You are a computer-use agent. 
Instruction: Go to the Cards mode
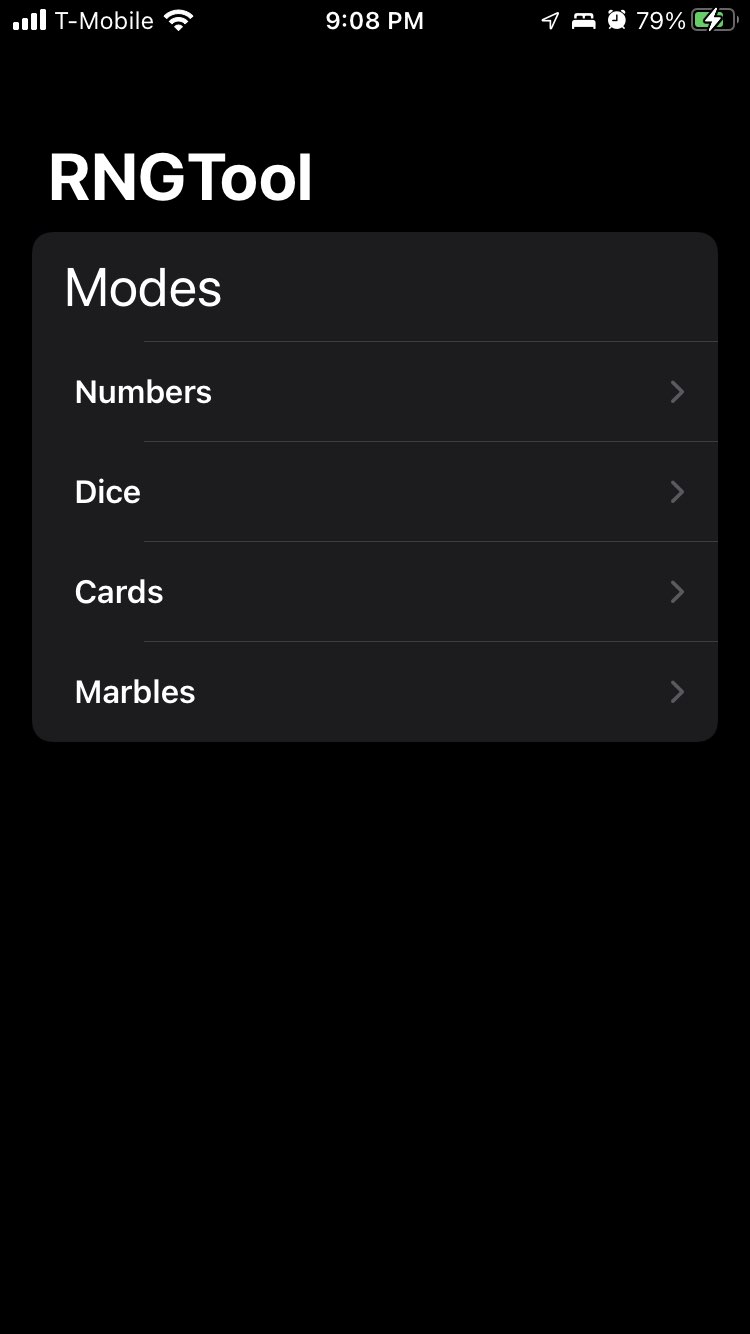click(374, 592)
